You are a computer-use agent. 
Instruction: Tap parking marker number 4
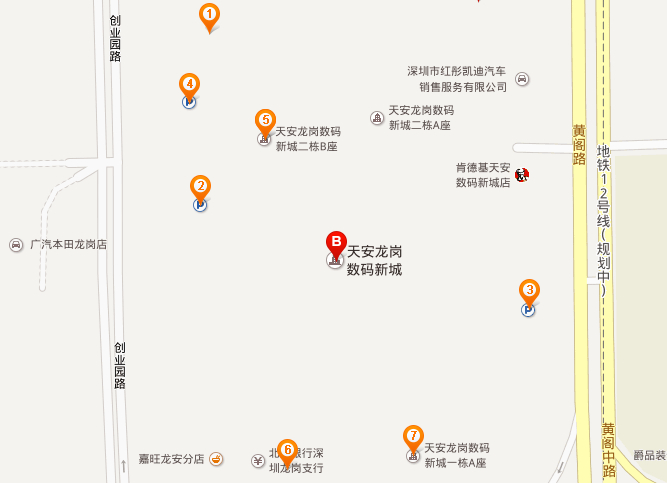tap(189, 83)
